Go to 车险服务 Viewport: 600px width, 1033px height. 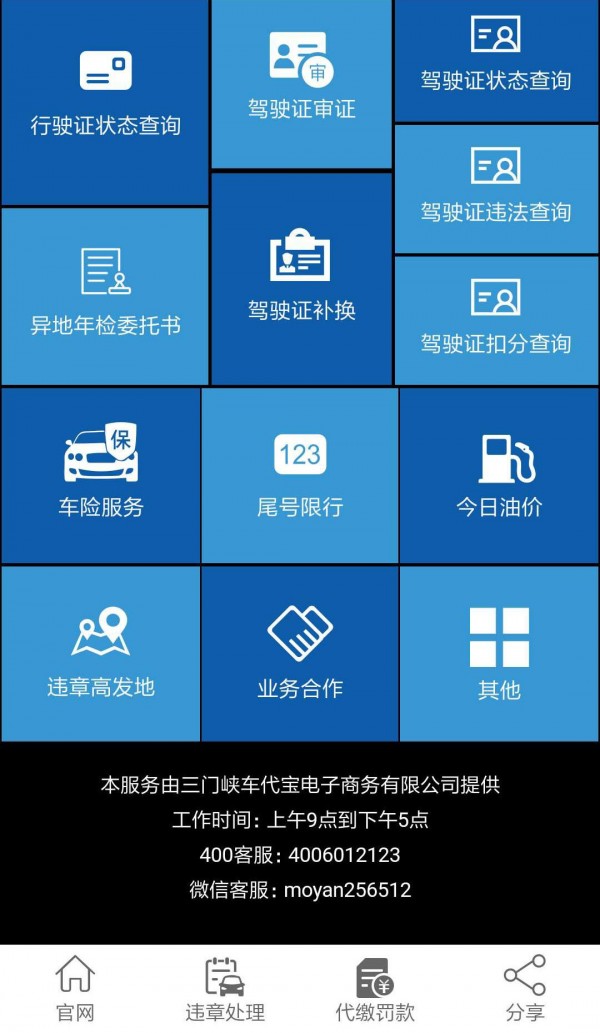pos(100,475)
